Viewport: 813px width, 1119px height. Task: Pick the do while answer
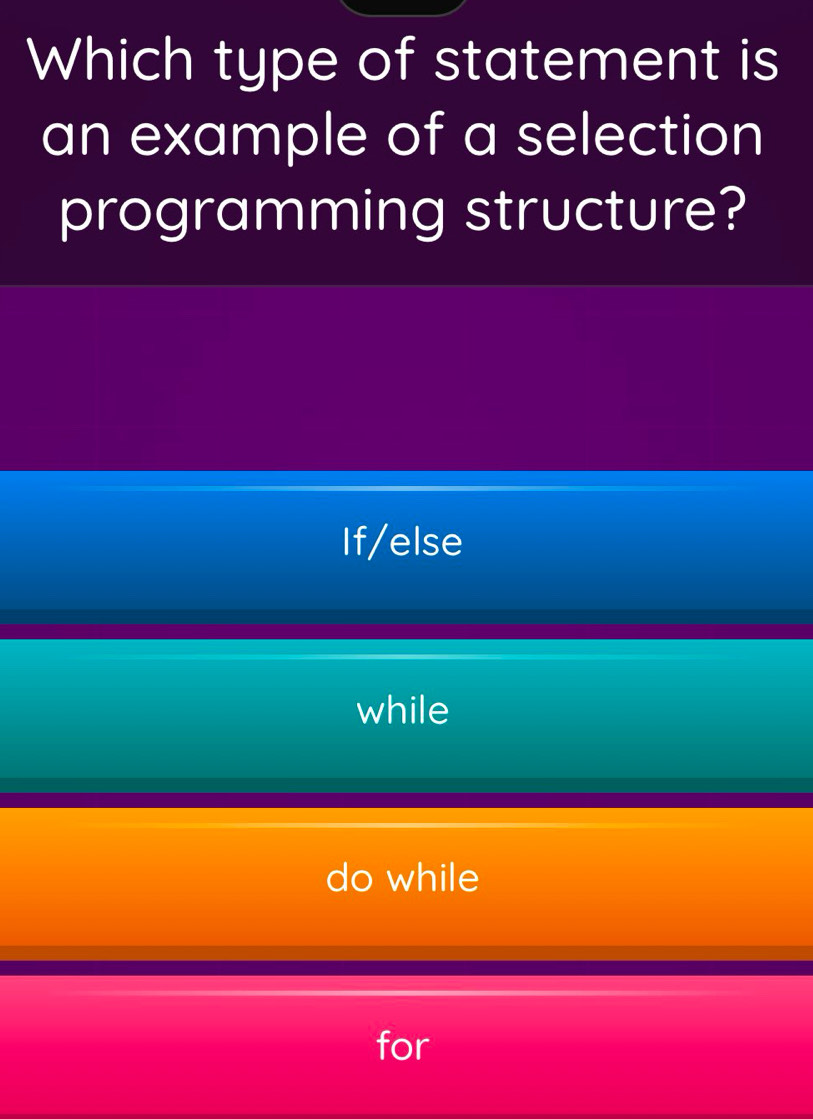(404, 880)
